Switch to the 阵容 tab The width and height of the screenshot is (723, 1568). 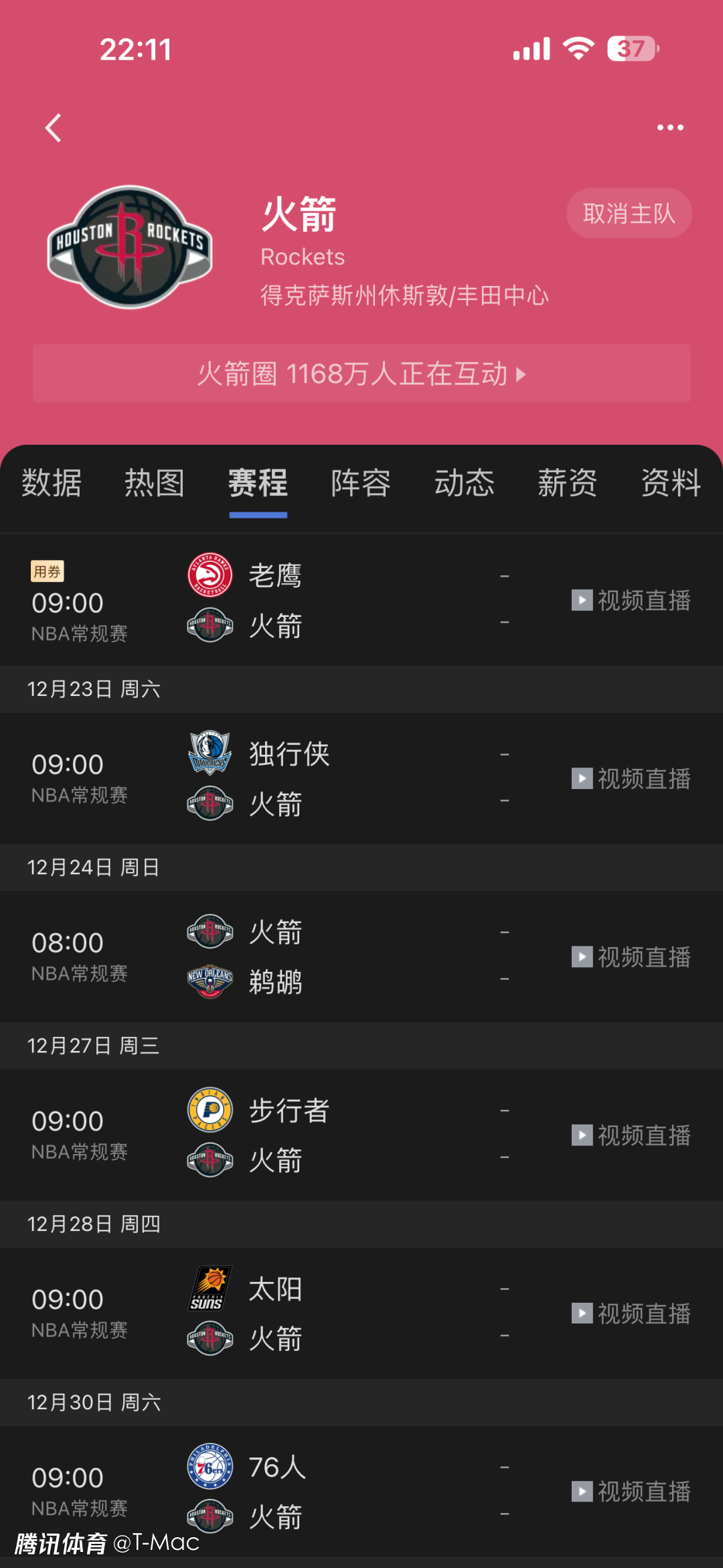(361, 483)
